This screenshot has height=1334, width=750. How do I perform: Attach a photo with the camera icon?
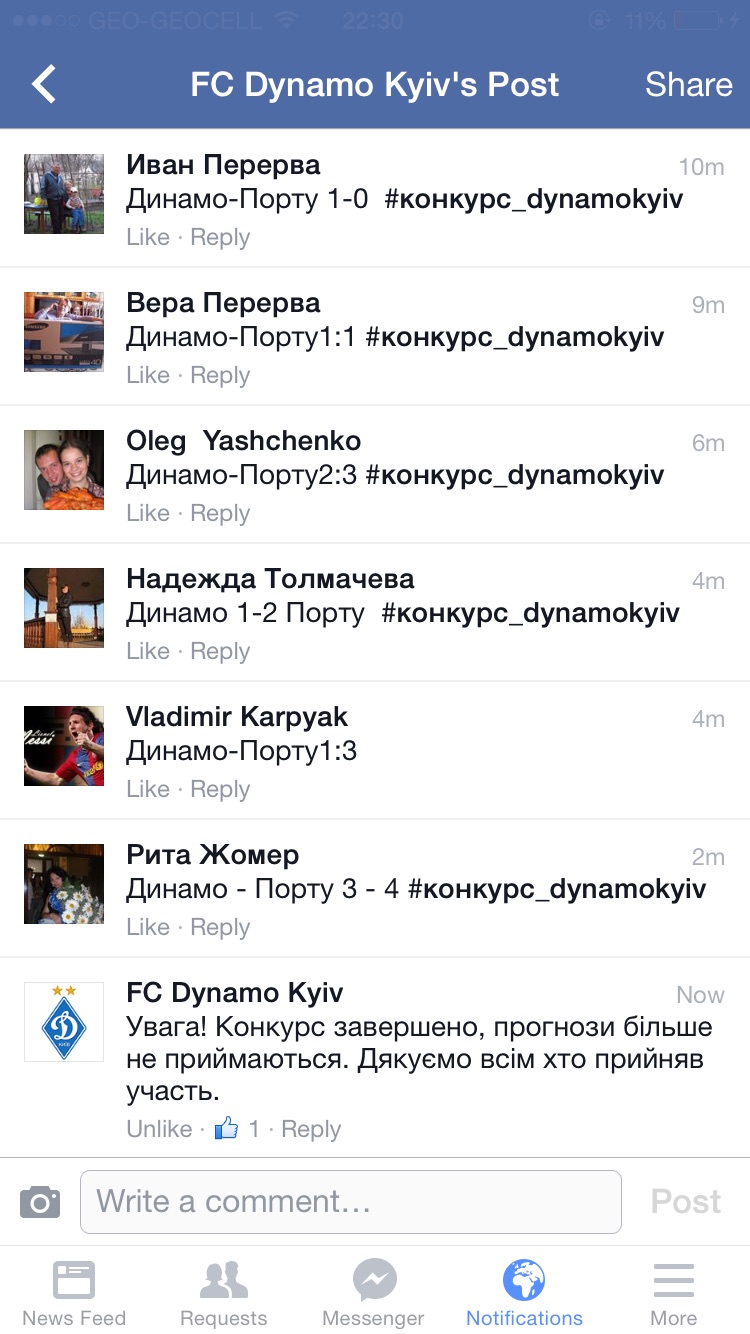click(40, 1201)
